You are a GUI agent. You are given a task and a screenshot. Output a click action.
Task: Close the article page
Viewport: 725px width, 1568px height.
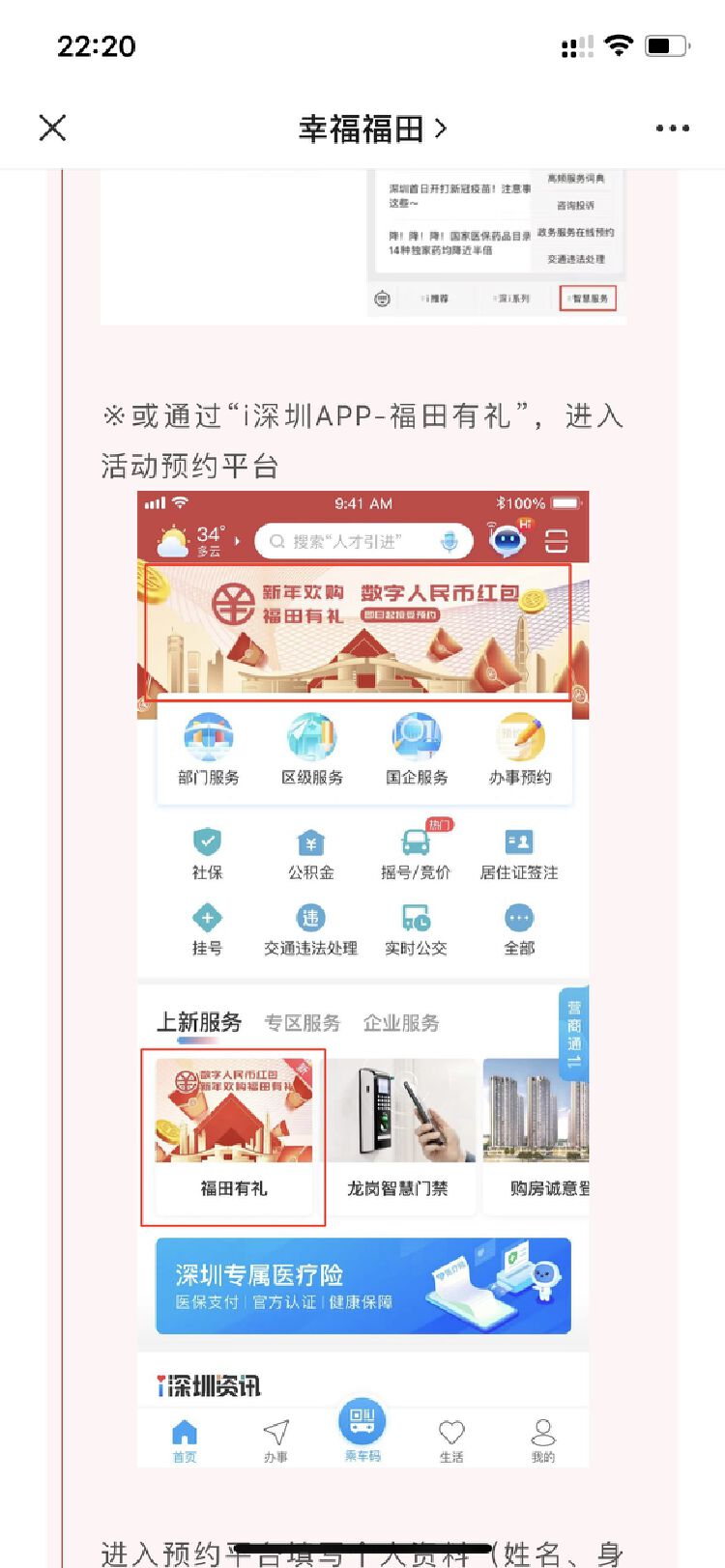click(x=52, y=128)
